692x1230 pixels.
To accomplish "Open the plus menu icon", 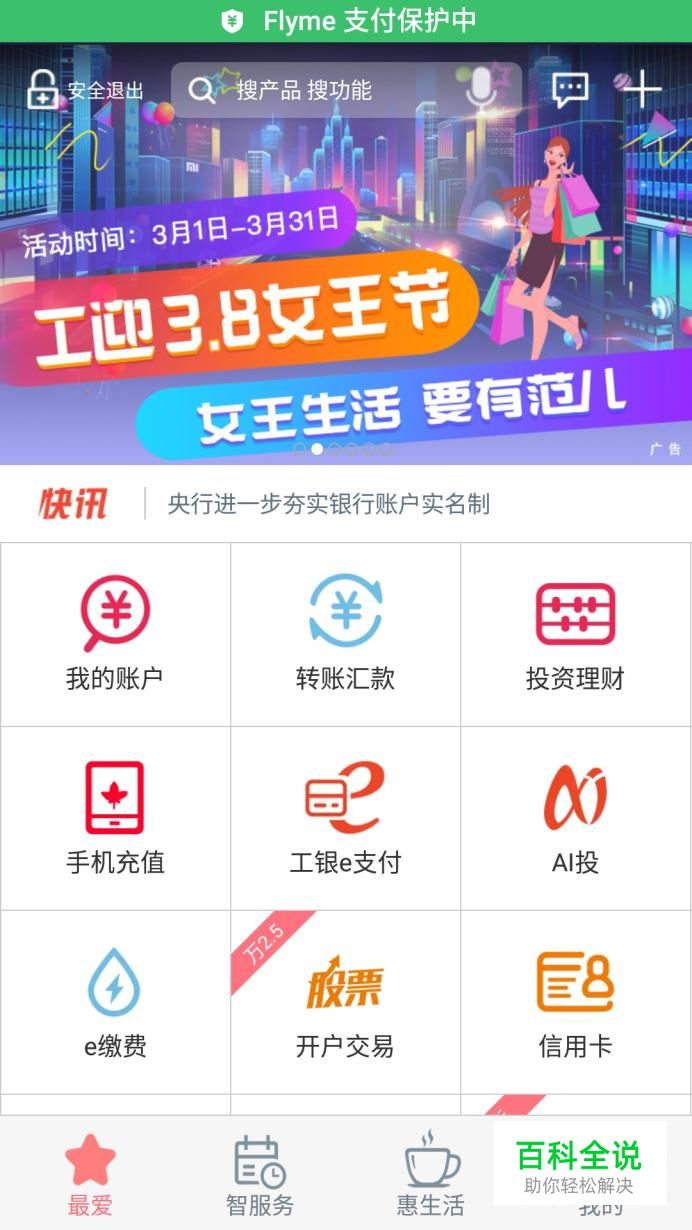I will 642,90.
